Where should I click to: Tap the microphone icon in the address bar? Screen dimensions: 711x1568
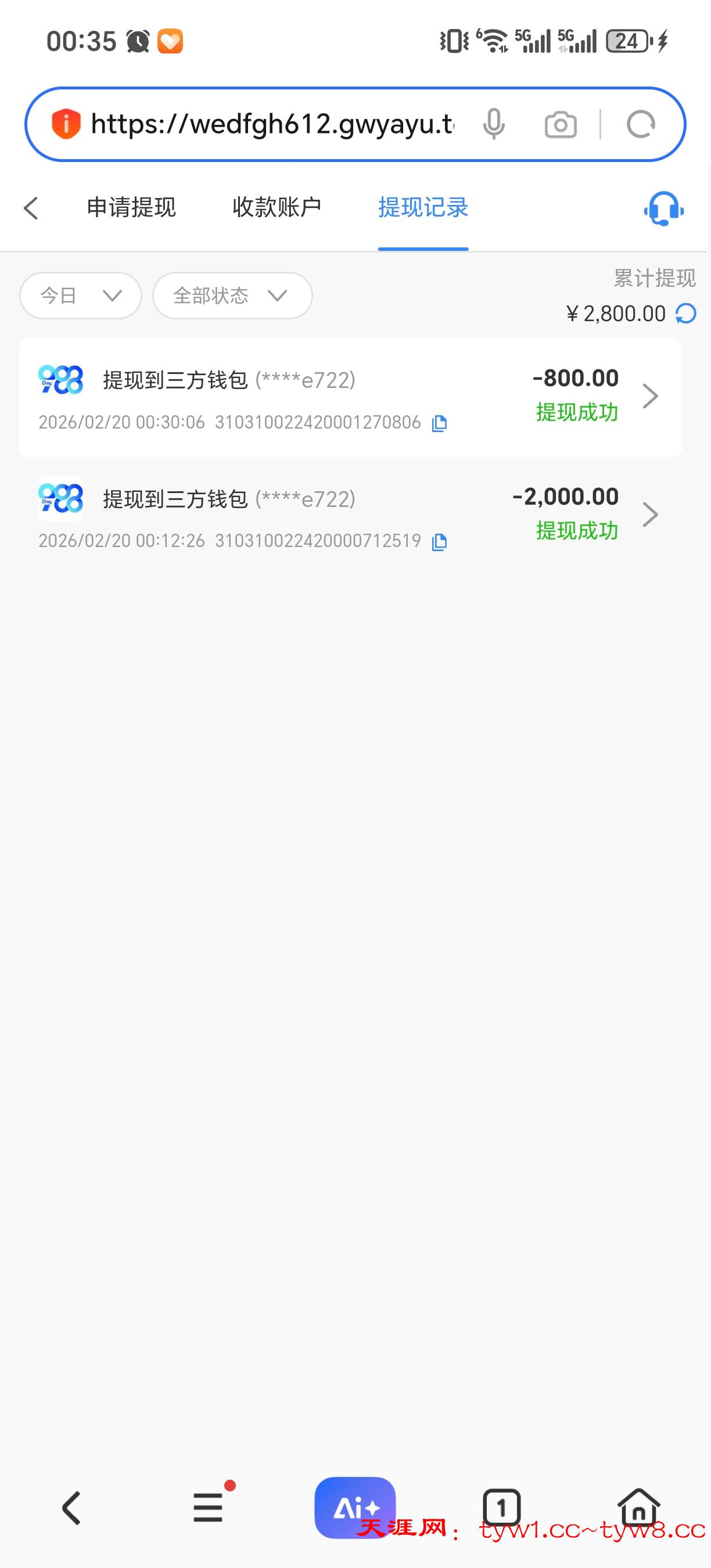[494, 124]
